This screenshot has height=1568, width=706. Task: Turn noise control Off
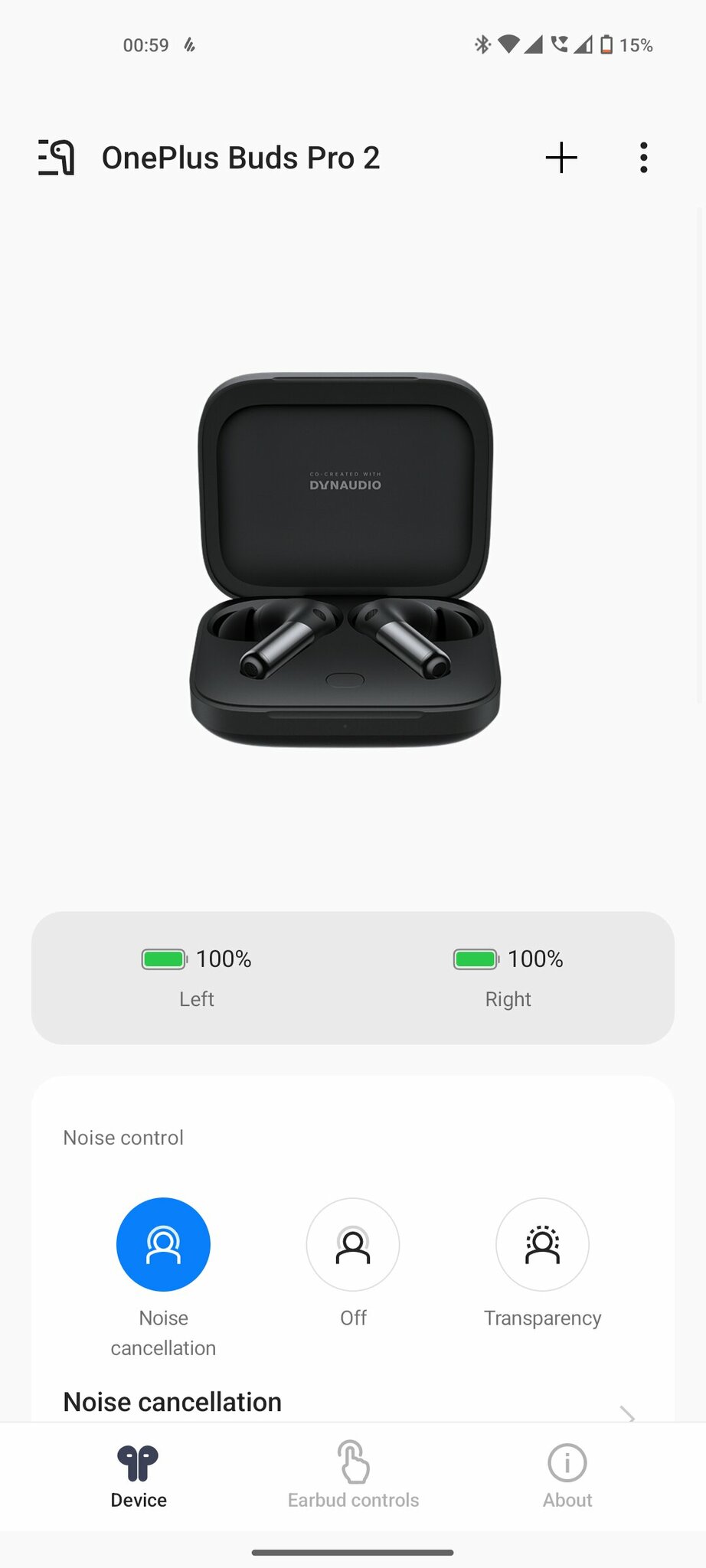coord(353,1244)
